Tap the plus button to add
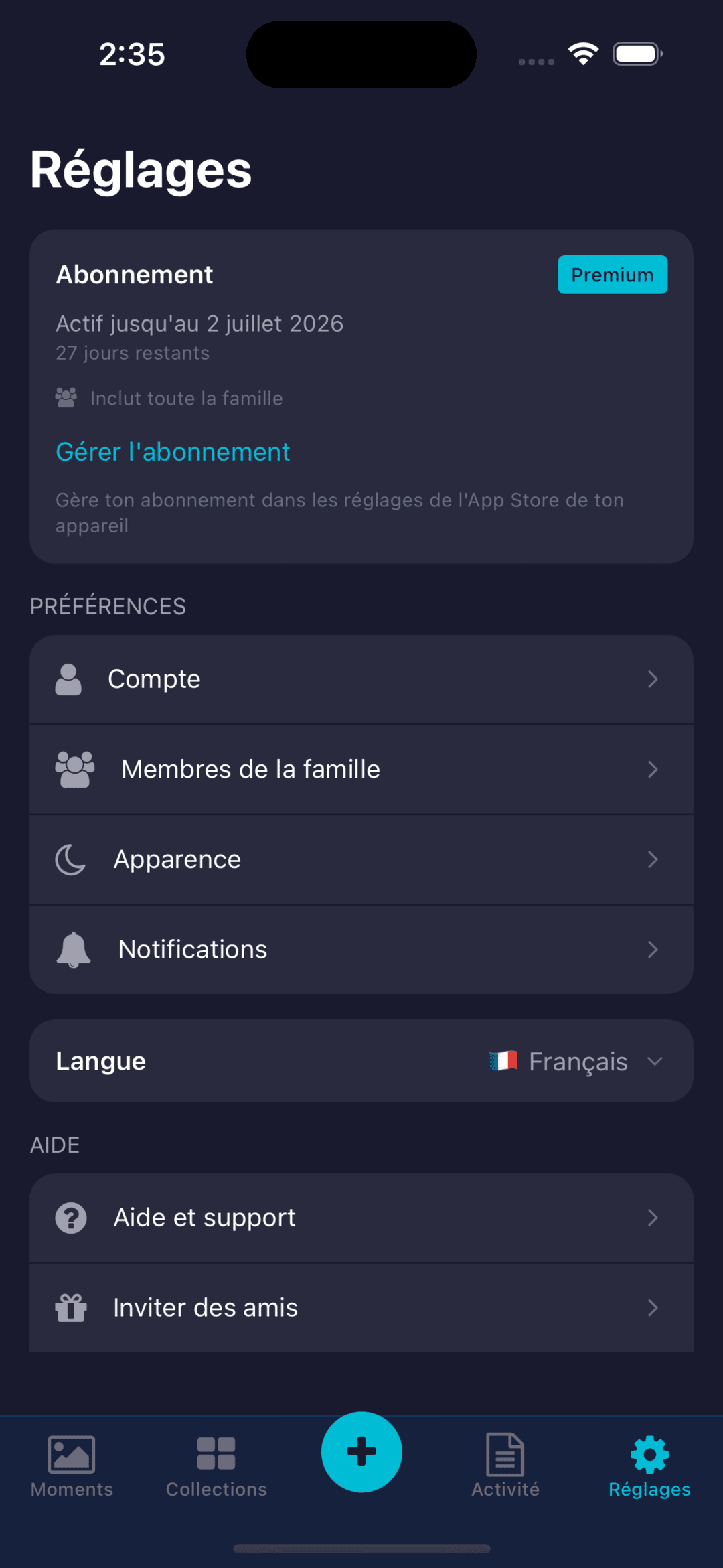Image resolution: width=723 pixels, height=1568 pixels. click(361, 1452)
